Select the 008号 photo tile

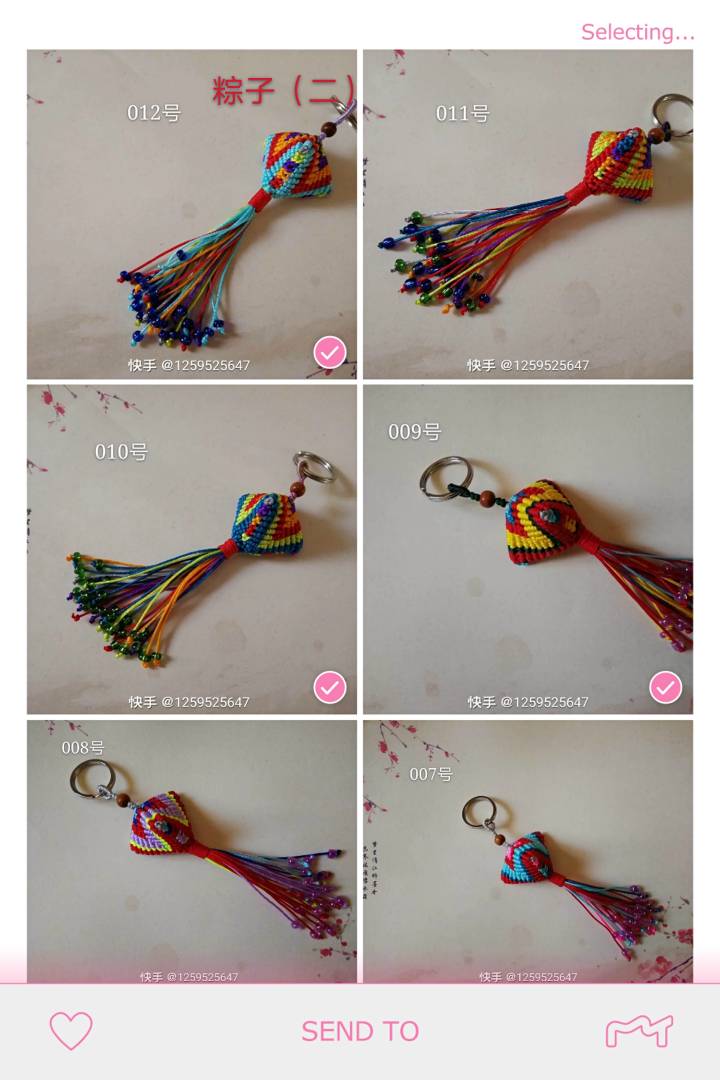(x=191, y=850)
